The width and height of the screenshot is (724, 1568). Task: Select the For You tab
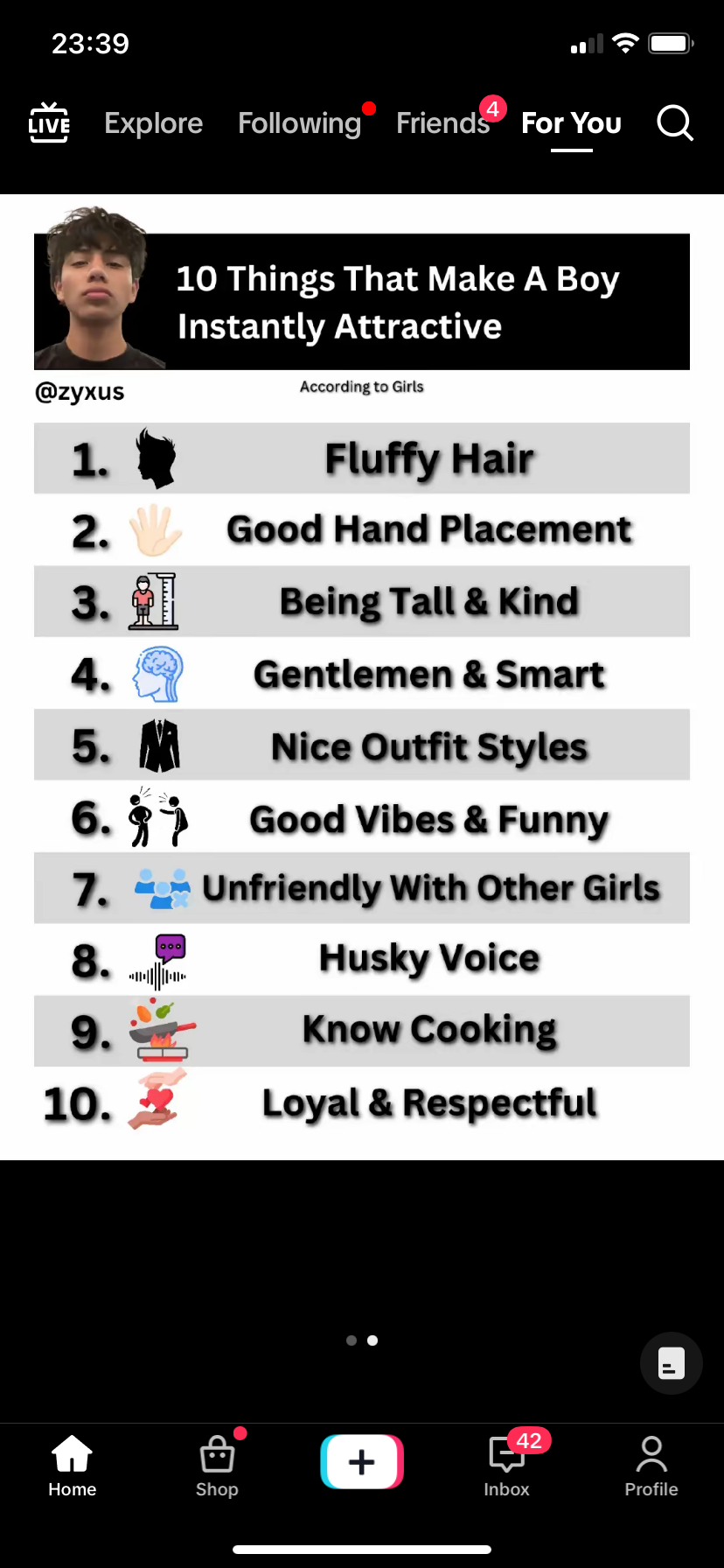pos(571,123)
